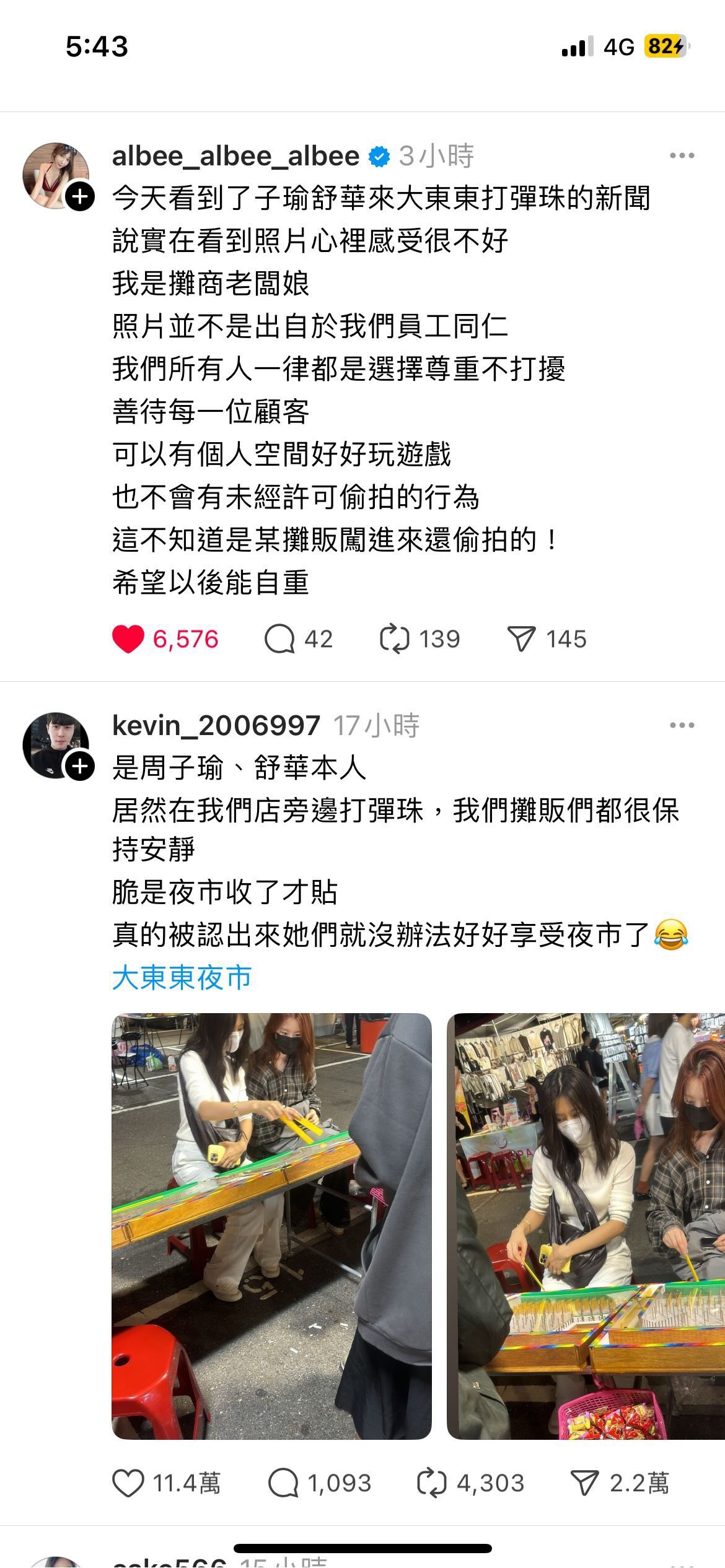Open the 大東東夜市 topic tag
Viewport: 725px width, 1568px height.
(x=182, y=978)
